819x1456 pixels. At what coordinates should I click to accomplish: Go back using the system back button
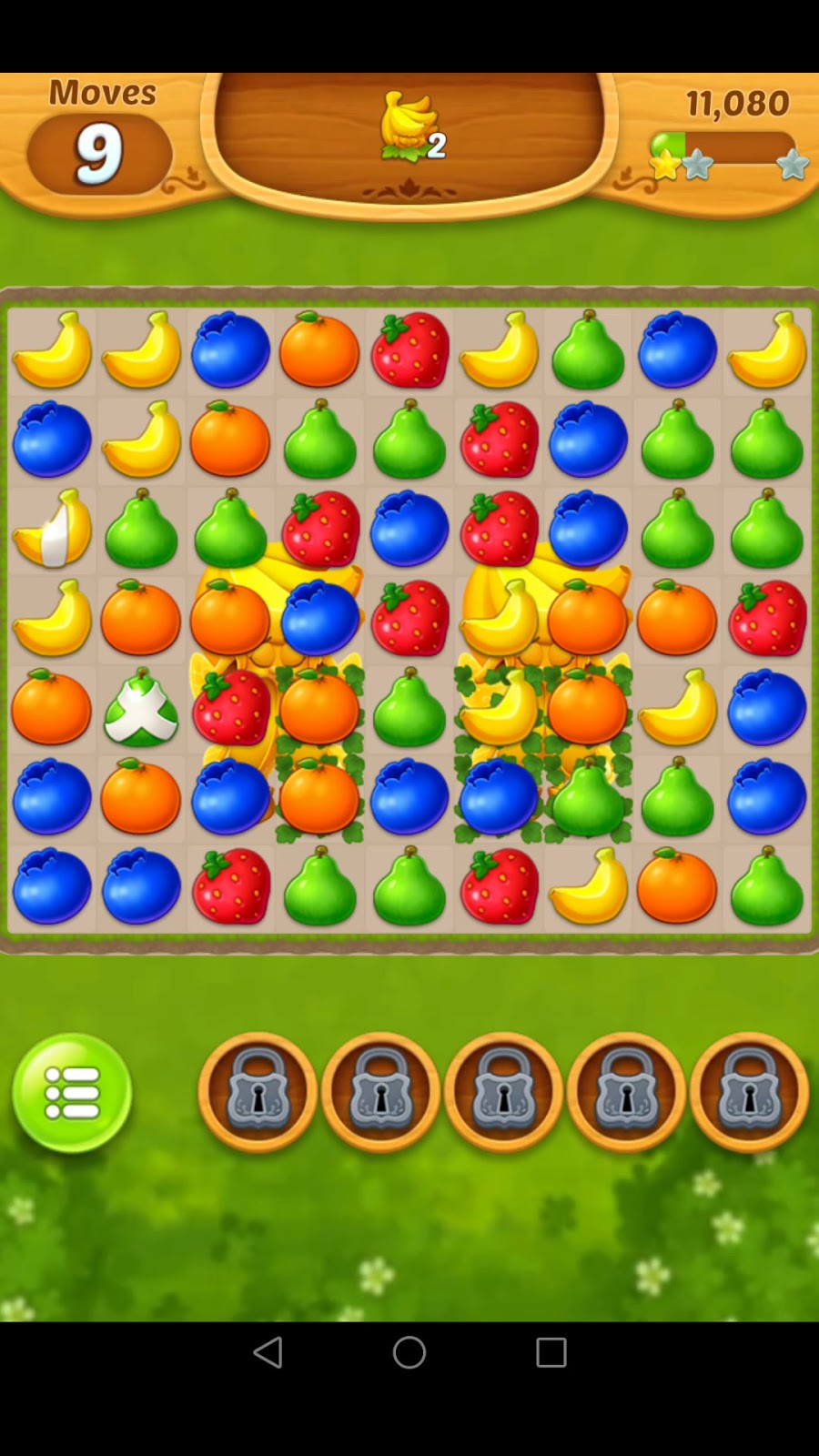268,1352
